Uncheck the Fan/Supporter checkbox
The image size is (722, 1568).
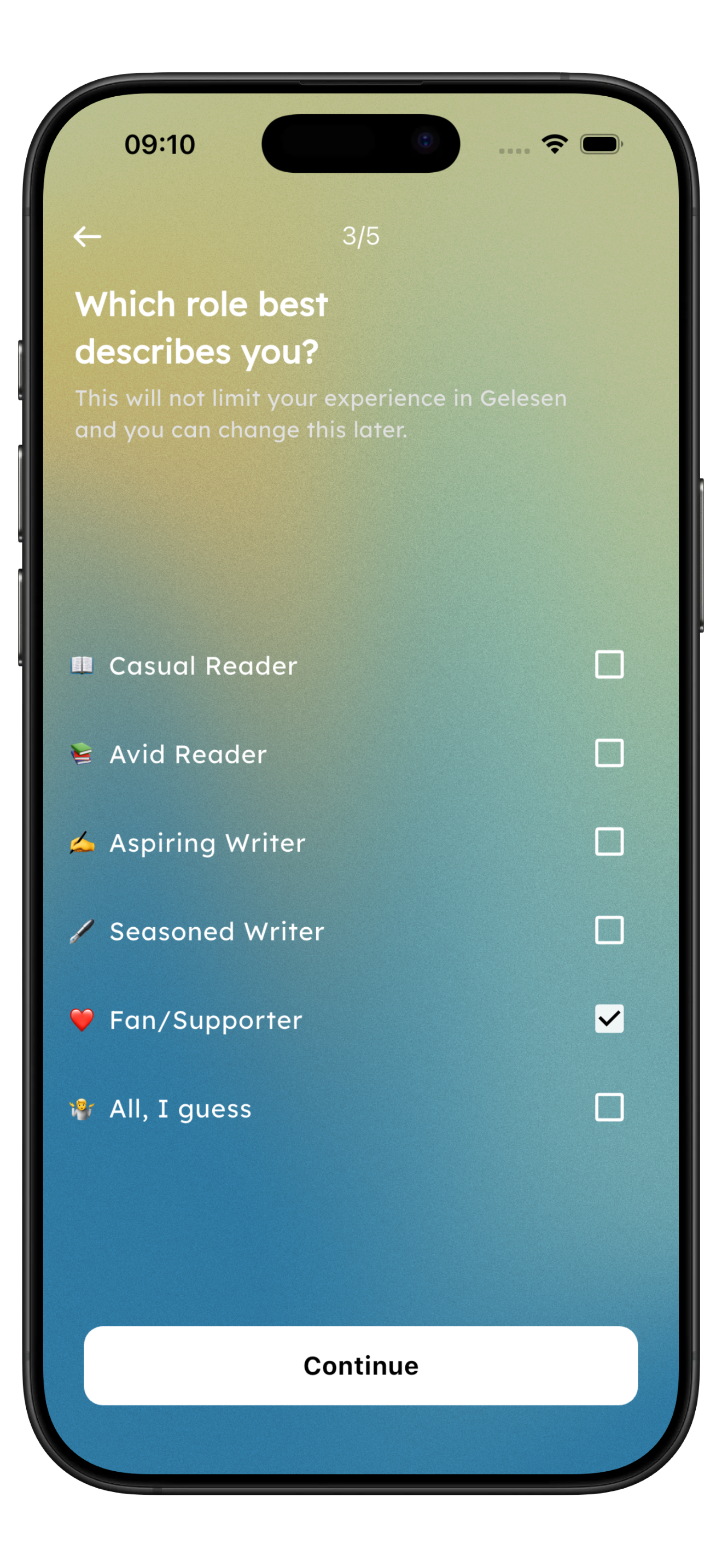[x=609, y=1019]
